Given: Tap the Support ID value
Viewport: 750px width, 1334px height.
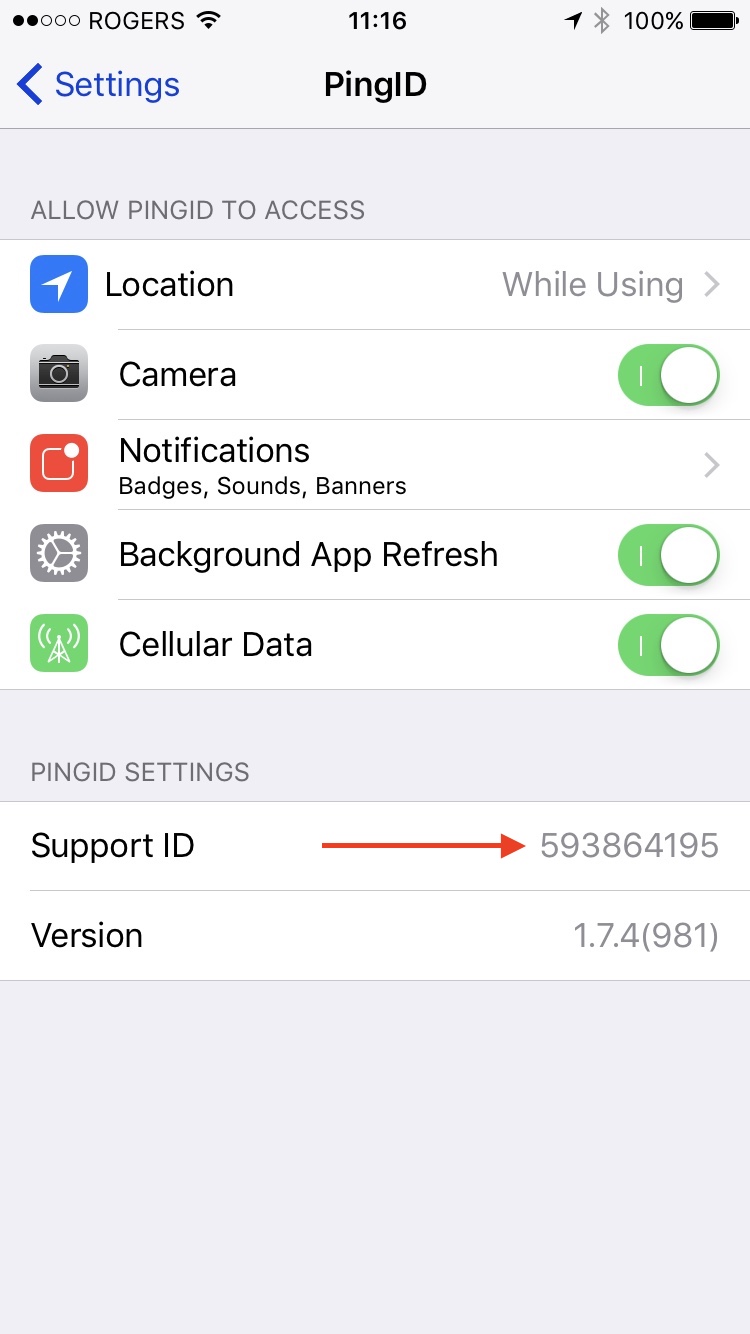Looking at the screenshot, I should click(630, 845).
